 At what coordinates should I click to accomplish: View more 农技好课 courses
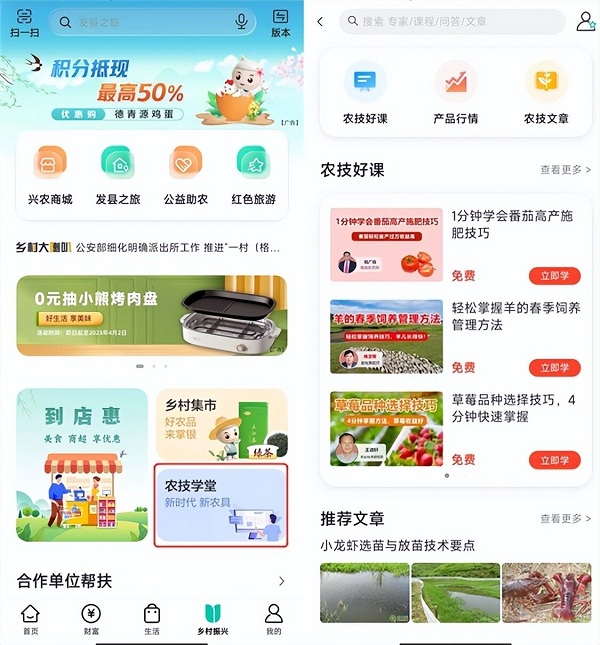(565, 170)
